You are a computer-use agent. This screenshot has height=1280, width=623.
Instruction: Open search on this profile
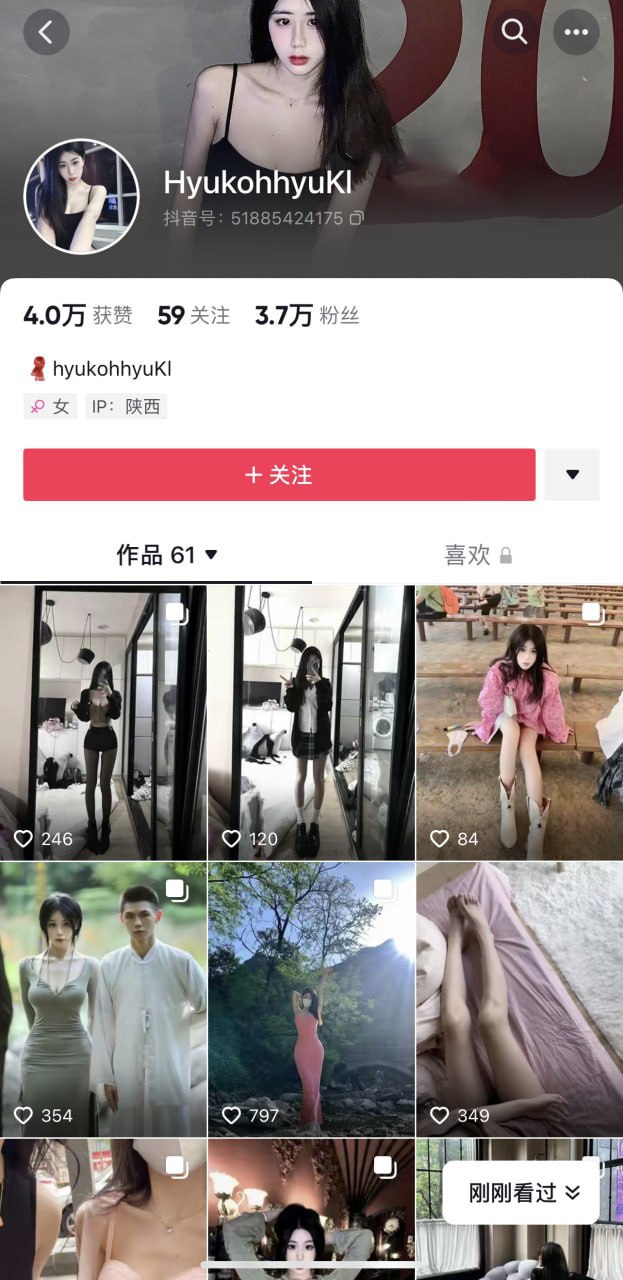514,32
